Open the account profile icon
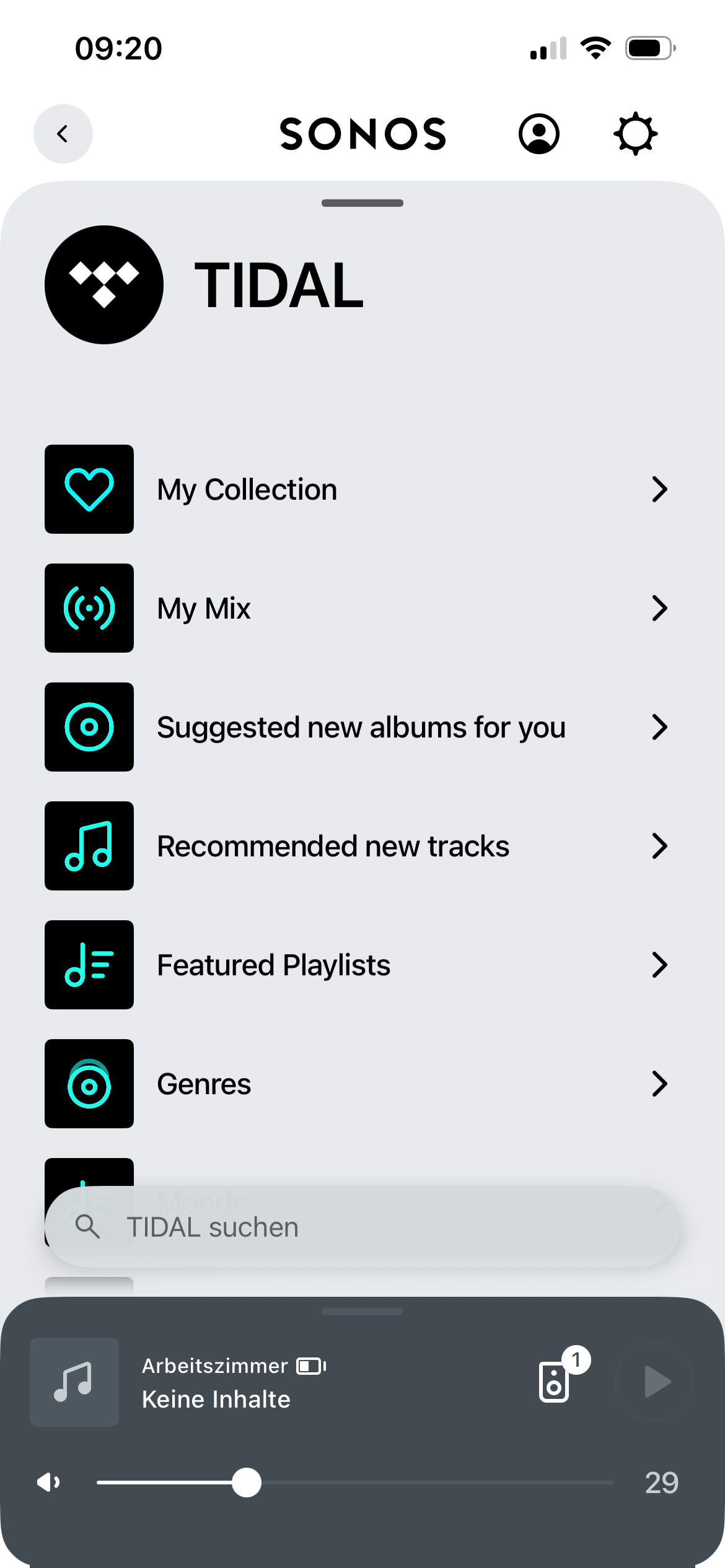The image size is (725, 1568). pos(538,134)
